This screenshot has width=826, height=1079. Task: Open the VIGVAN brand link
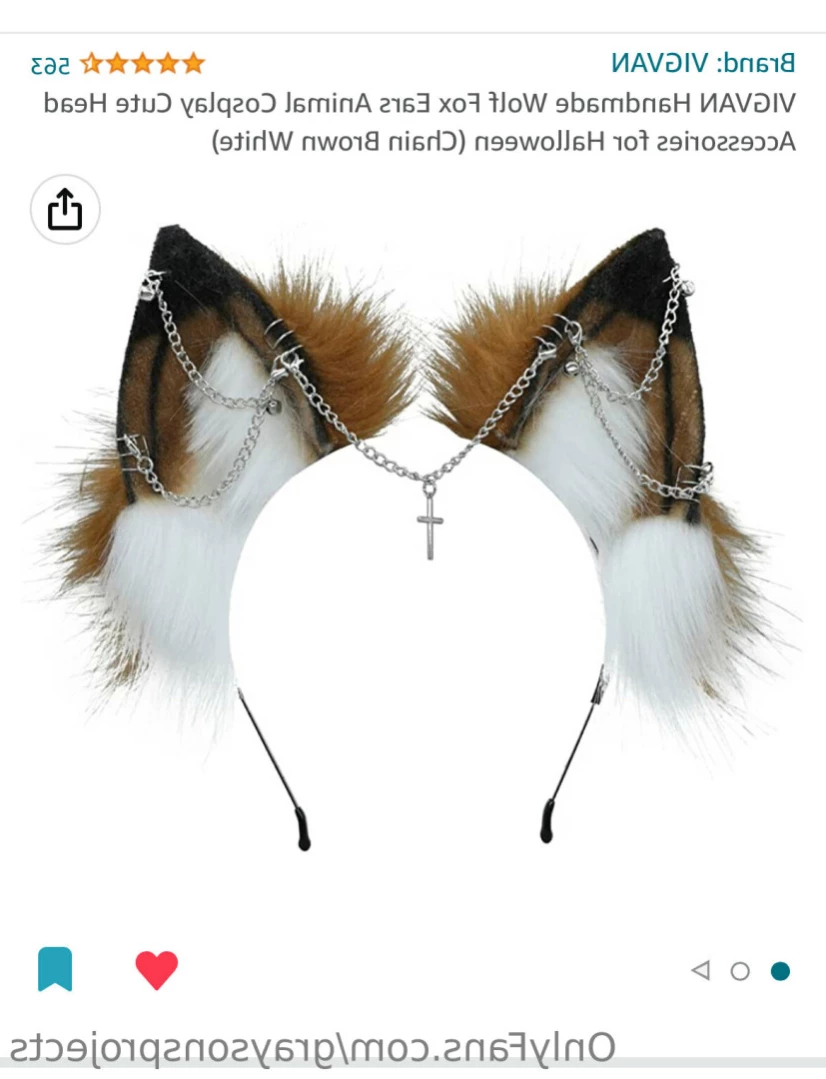tap(703, 63)
